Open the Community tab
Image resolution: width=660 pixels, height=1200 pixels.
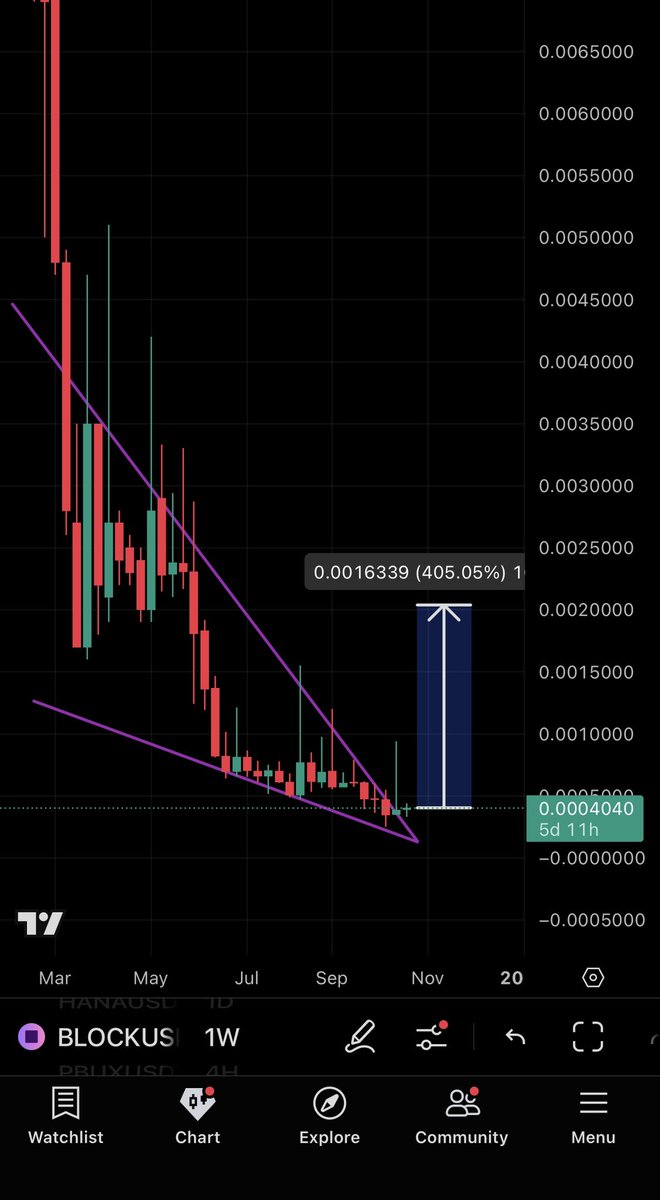click(462, 1116)
